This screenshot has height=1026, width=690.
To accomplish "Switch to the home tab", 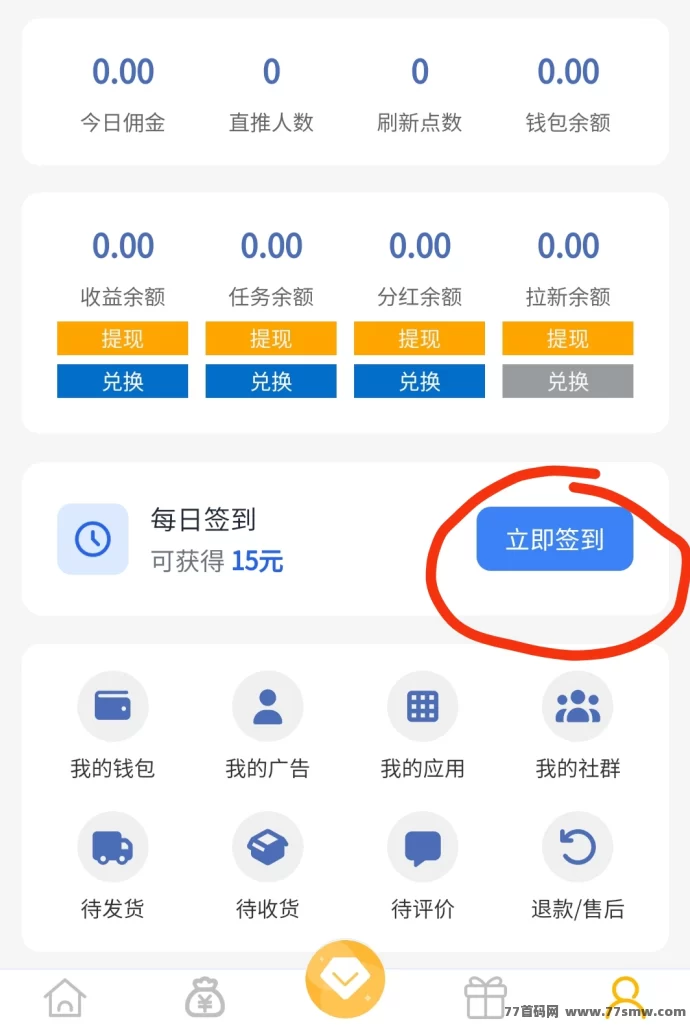I will 65,997.
